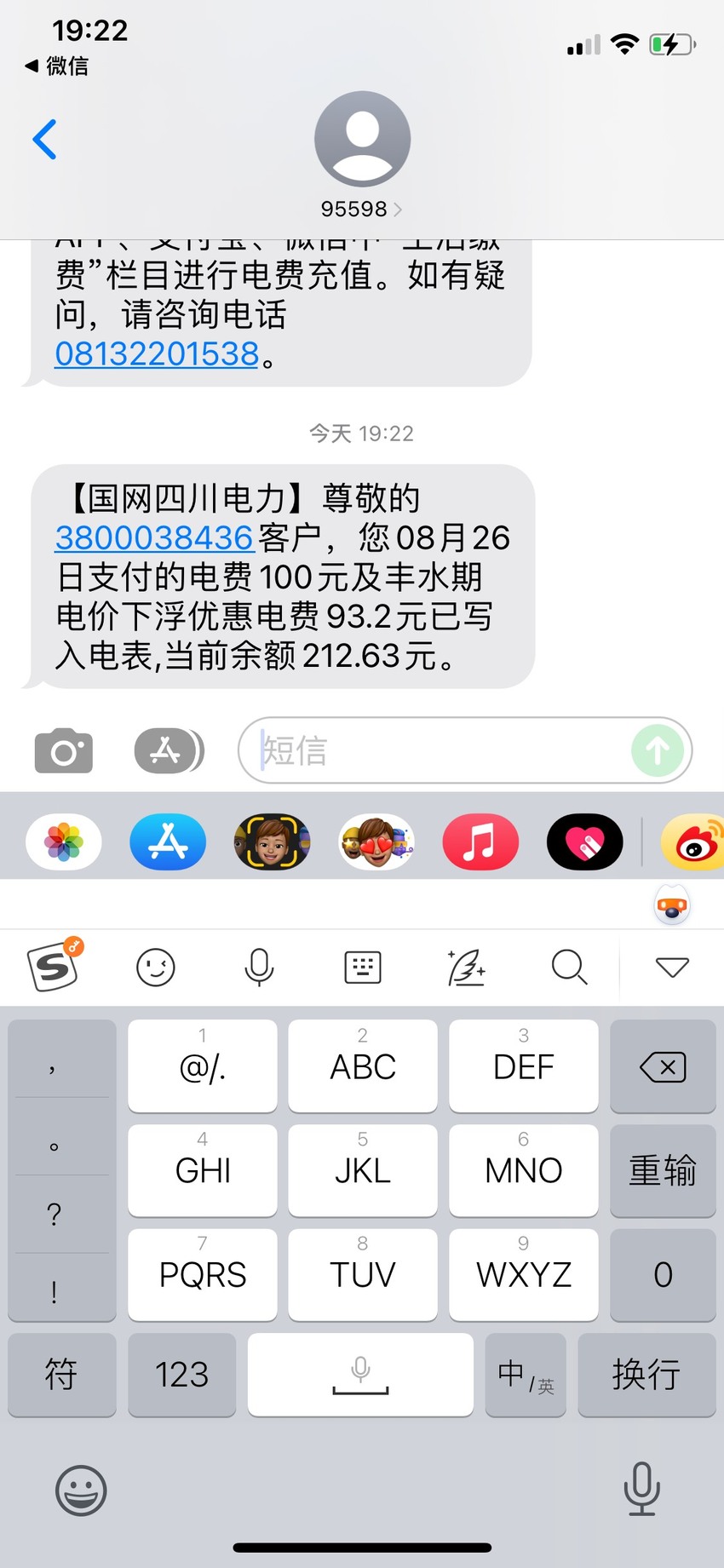Screen dimensions: 724x1568
Task: Call the phone number 08132201538
Action: pyautogui.click(x=157, y=353)
